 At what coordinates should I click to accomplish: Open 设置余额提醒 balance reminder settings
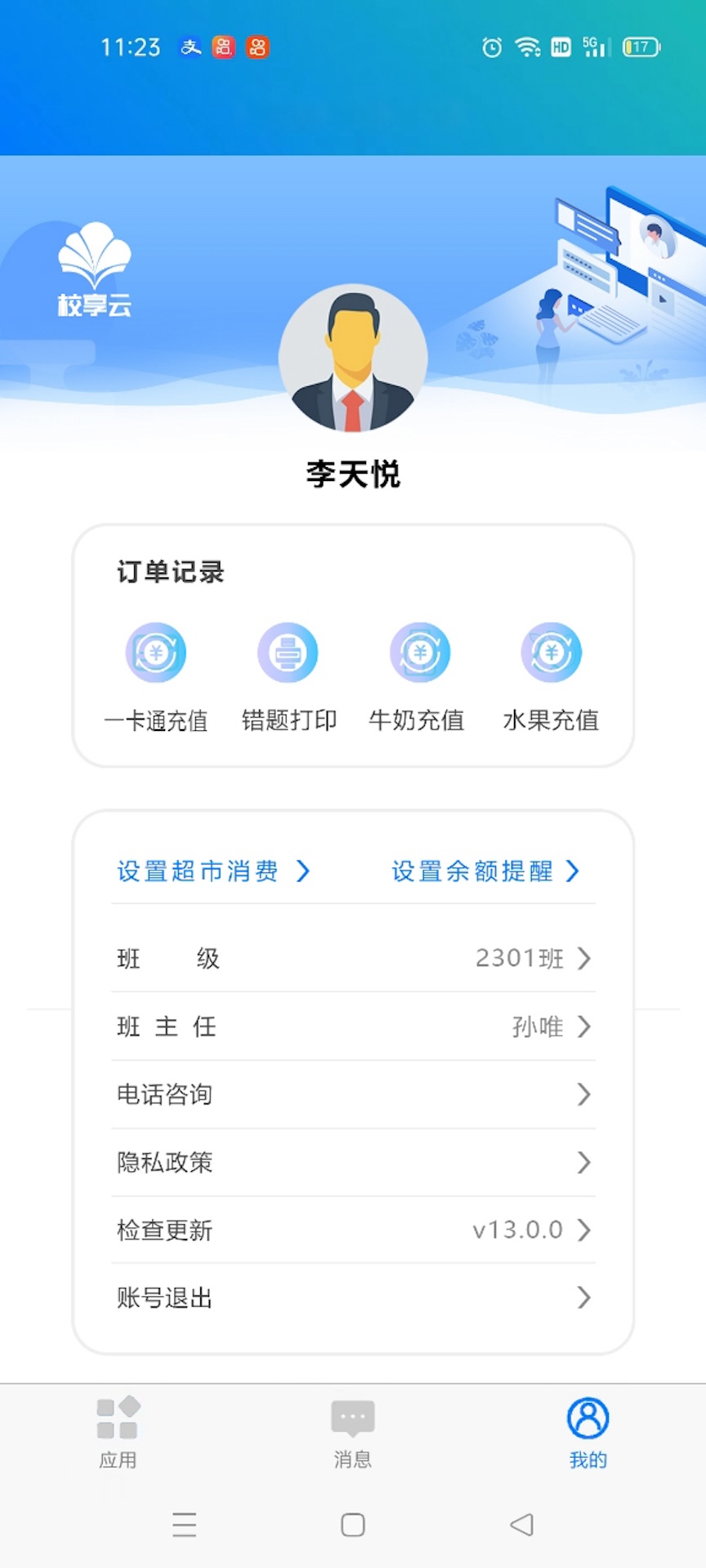[486, 871]
